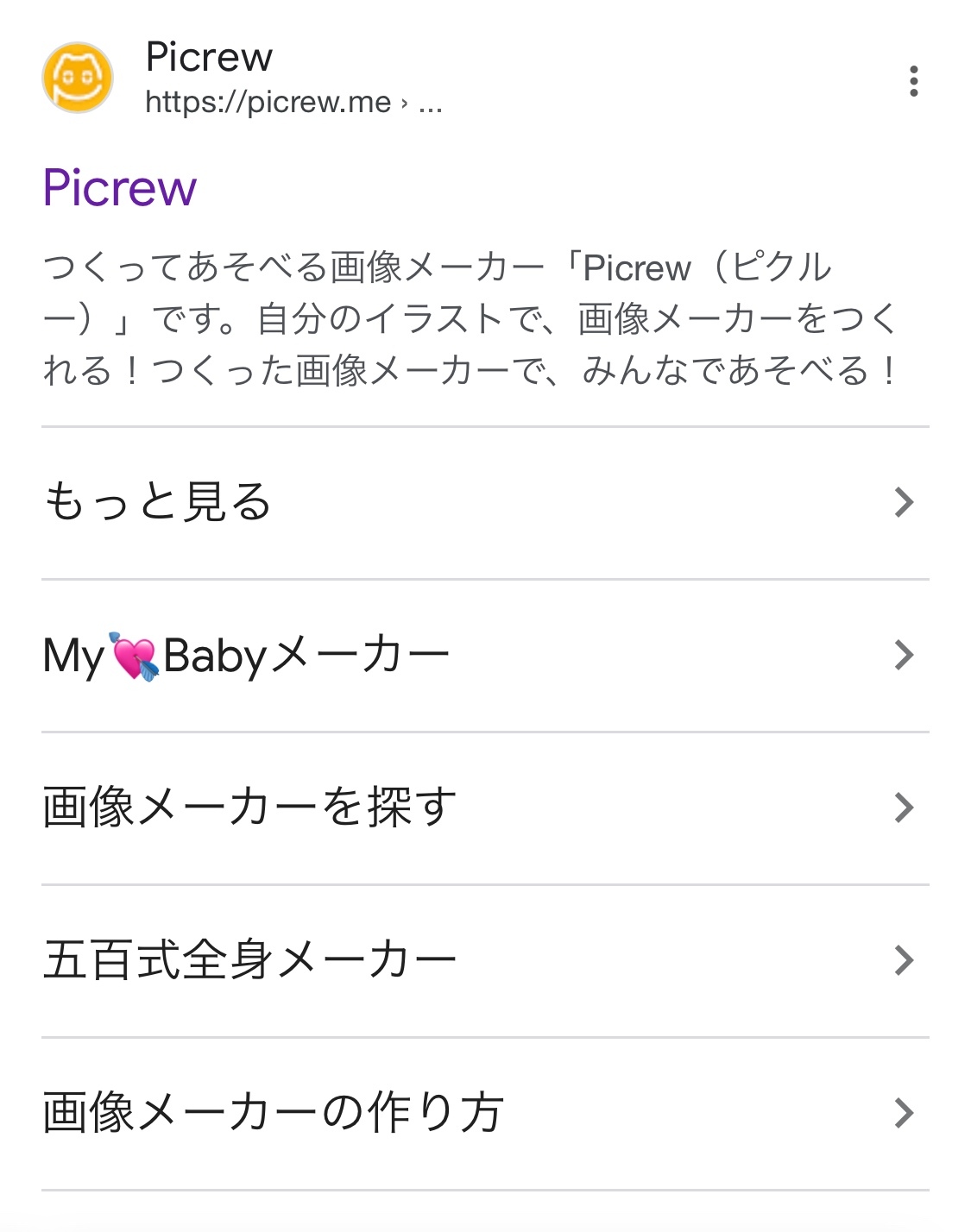Tap the picrew.me site header

(x=242, y=79)
